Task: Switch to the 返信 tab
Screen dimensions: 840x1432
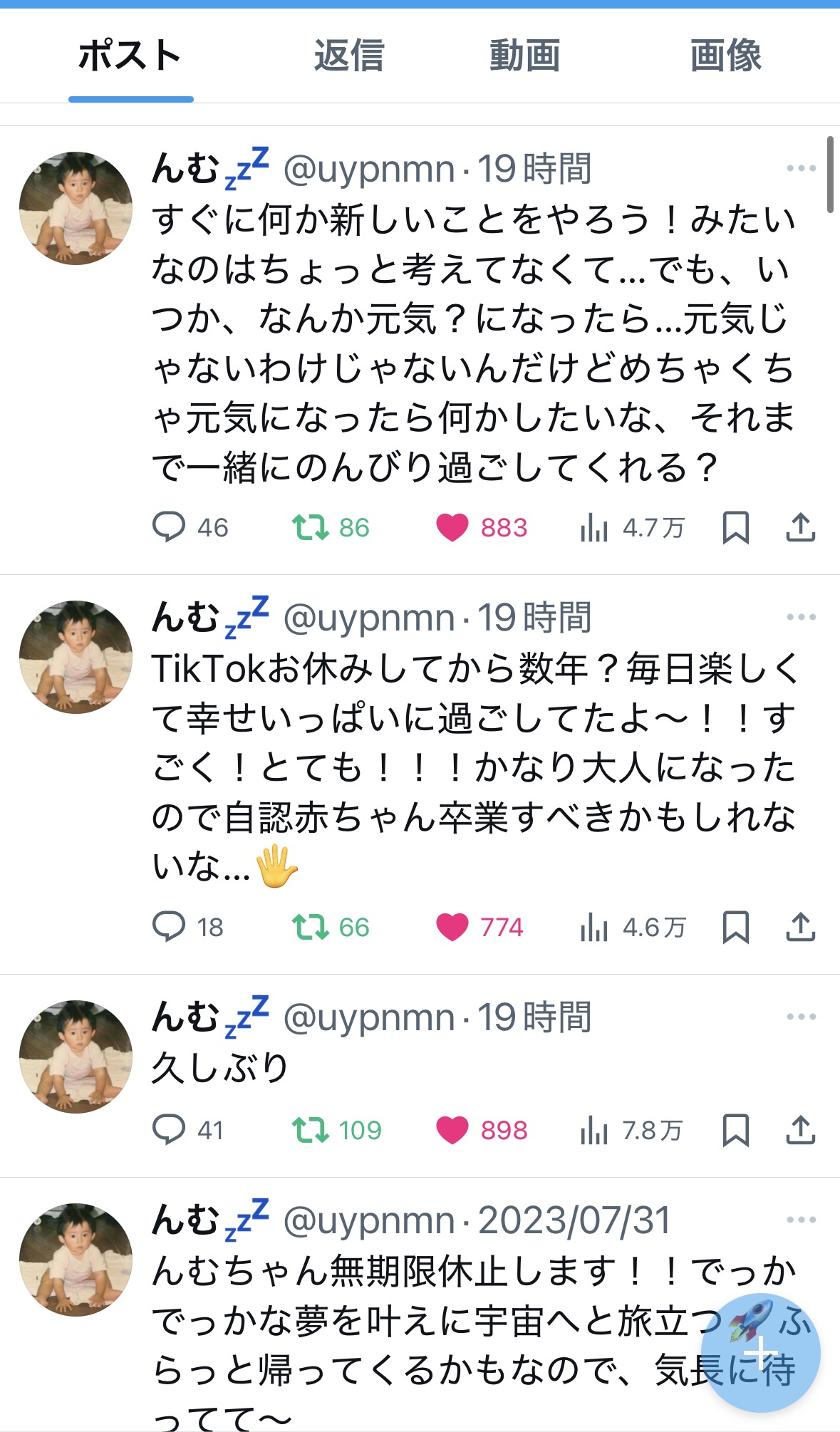Action: pyautogui.click(x=348, y=56)
